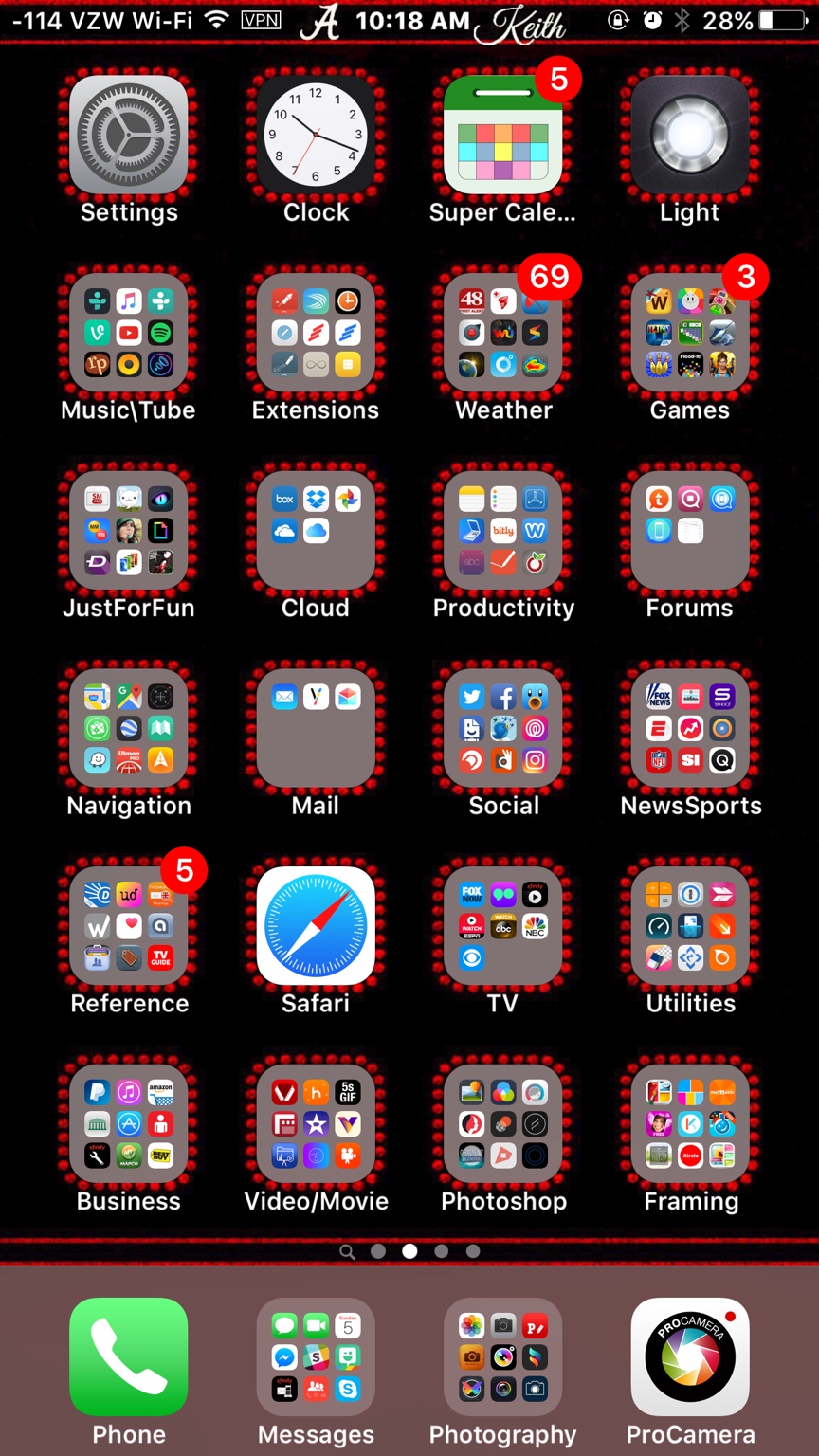Open the Settings app
The height and width of the screenshot is (1456, 819).
point(129,135)
